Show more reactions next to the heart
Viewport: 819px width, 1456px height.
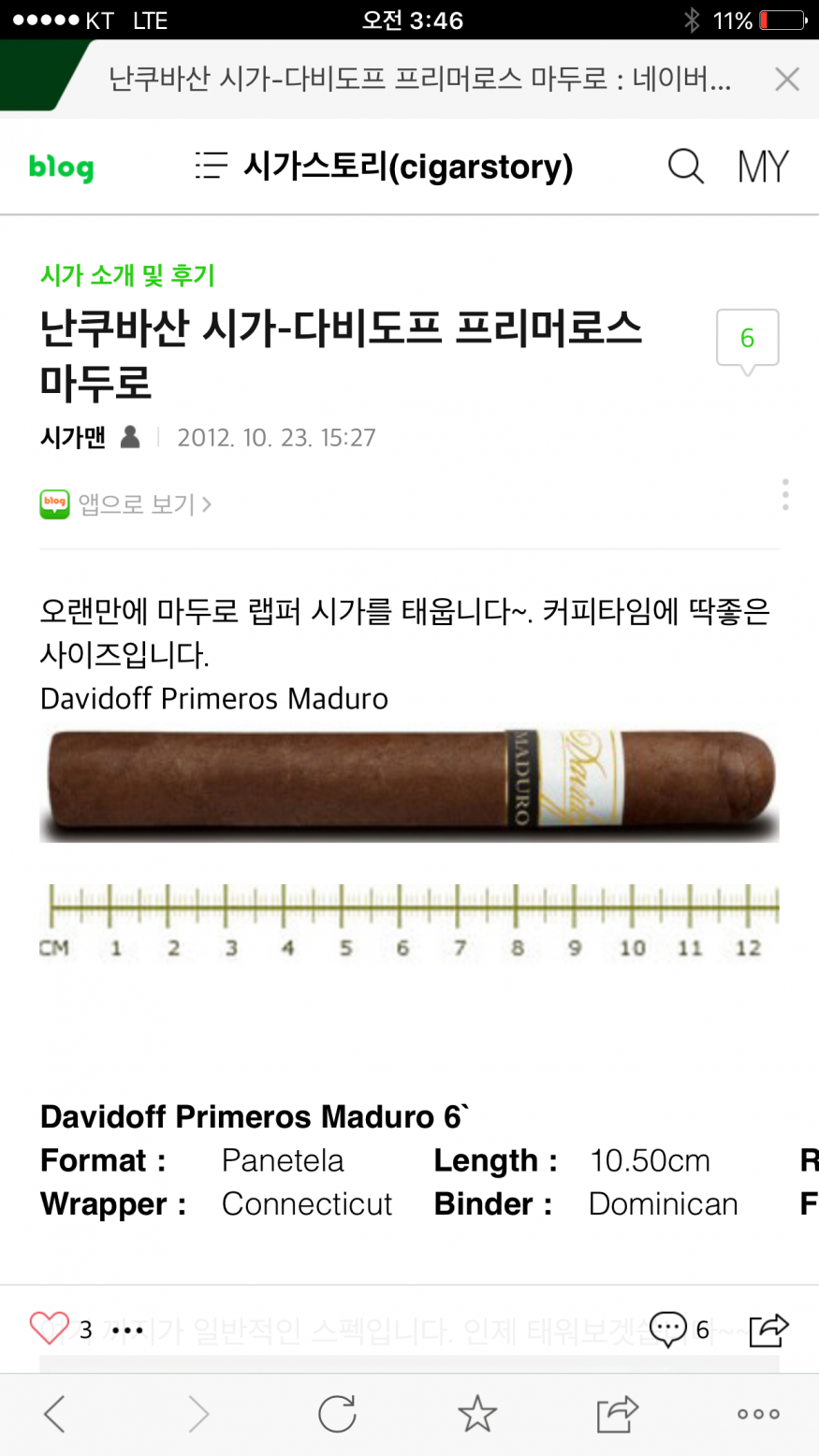tap(127, 1330)
